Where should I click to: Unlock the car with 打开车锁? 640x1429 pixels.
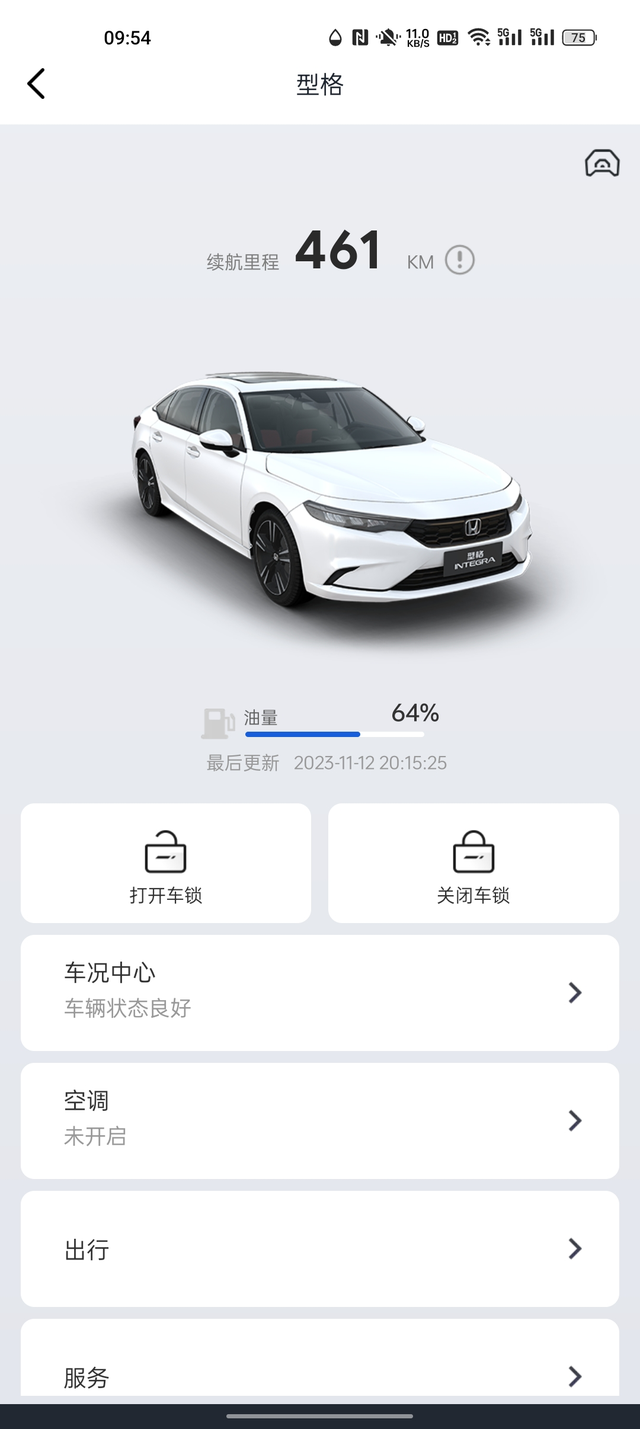coord(166,863)
